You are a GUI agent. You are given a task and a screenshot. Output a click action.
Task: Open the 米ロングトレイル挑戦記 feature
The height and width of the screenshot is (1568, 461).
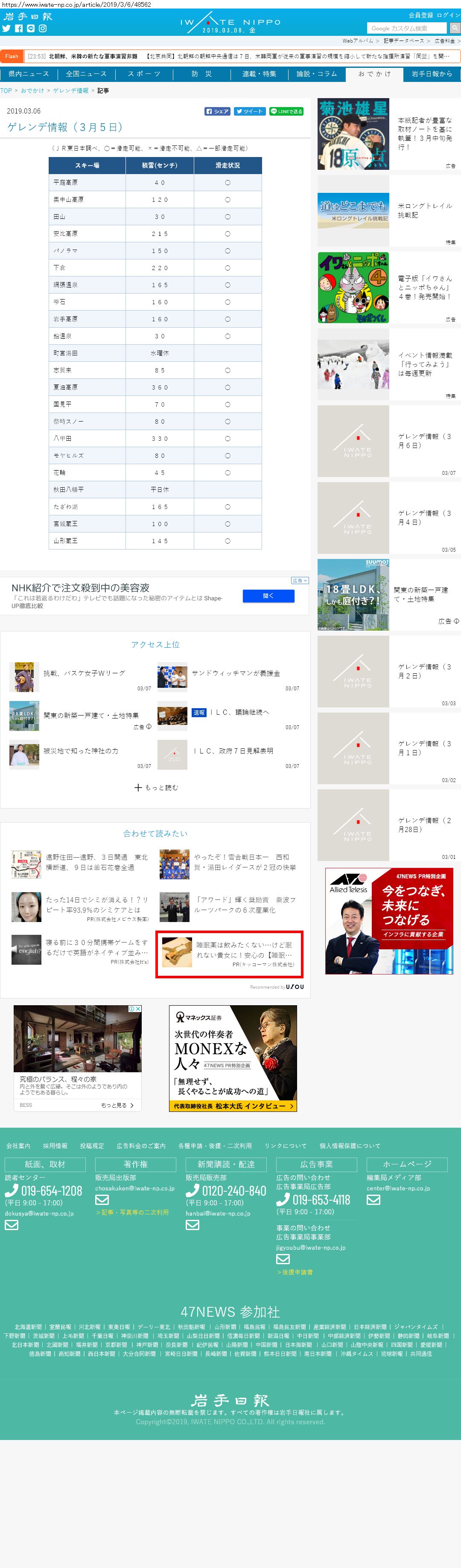pyautogui.click(x=424, y=210)
